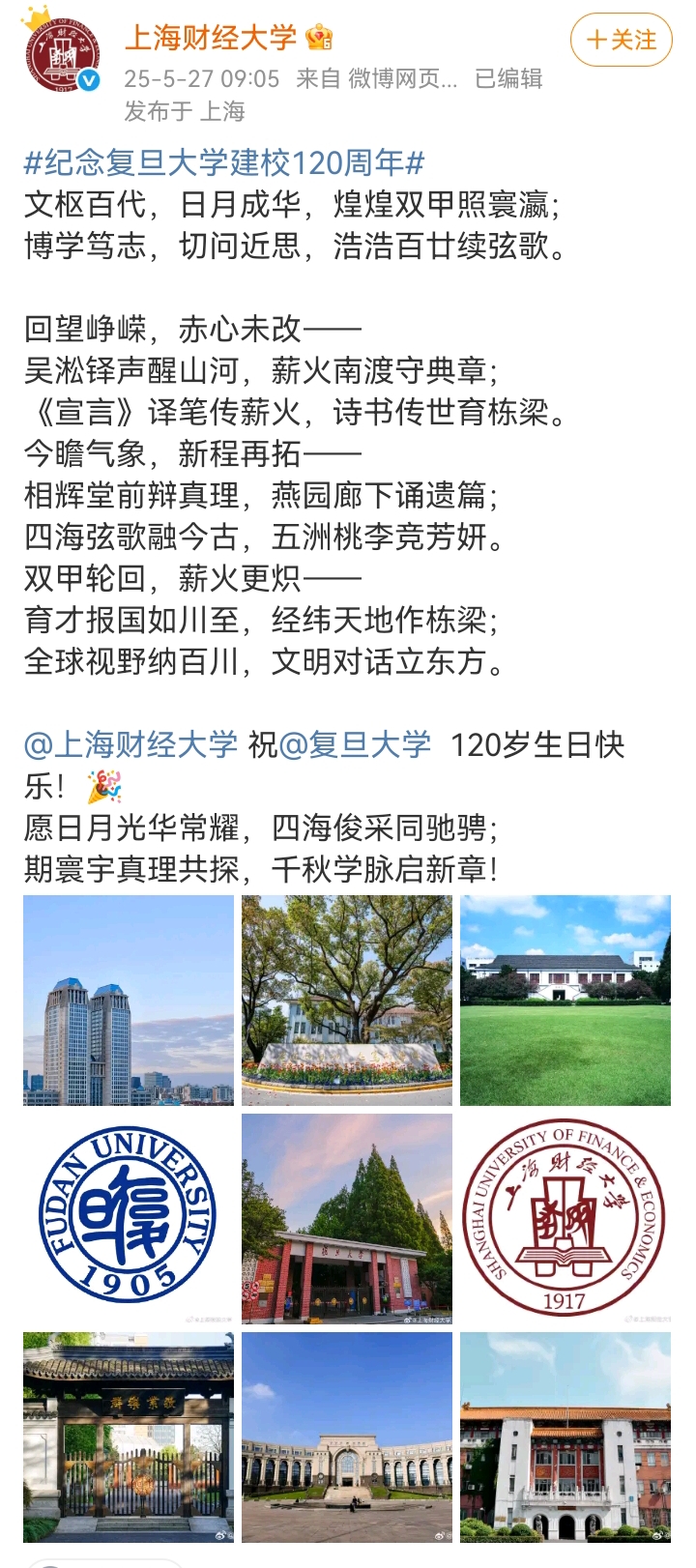Viewport: 696px width, 1568px height.
Task: View the large tree and flowerbed photo
Action: pyautogui.click(x=347, y=1000)
